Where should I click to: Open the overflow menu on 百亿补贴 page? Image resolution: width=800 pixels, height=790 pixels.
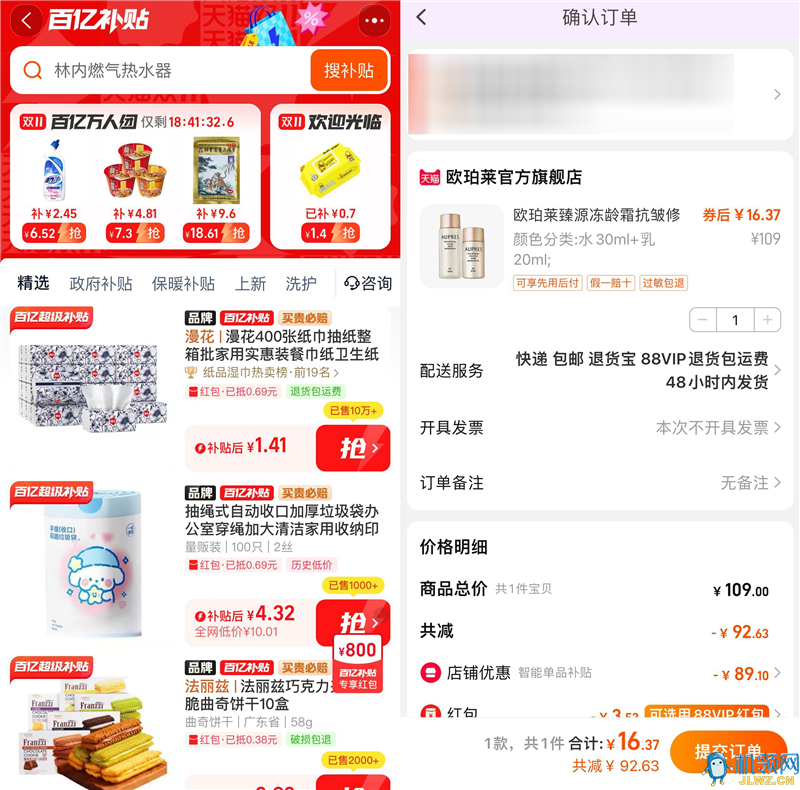pos(375,19)
